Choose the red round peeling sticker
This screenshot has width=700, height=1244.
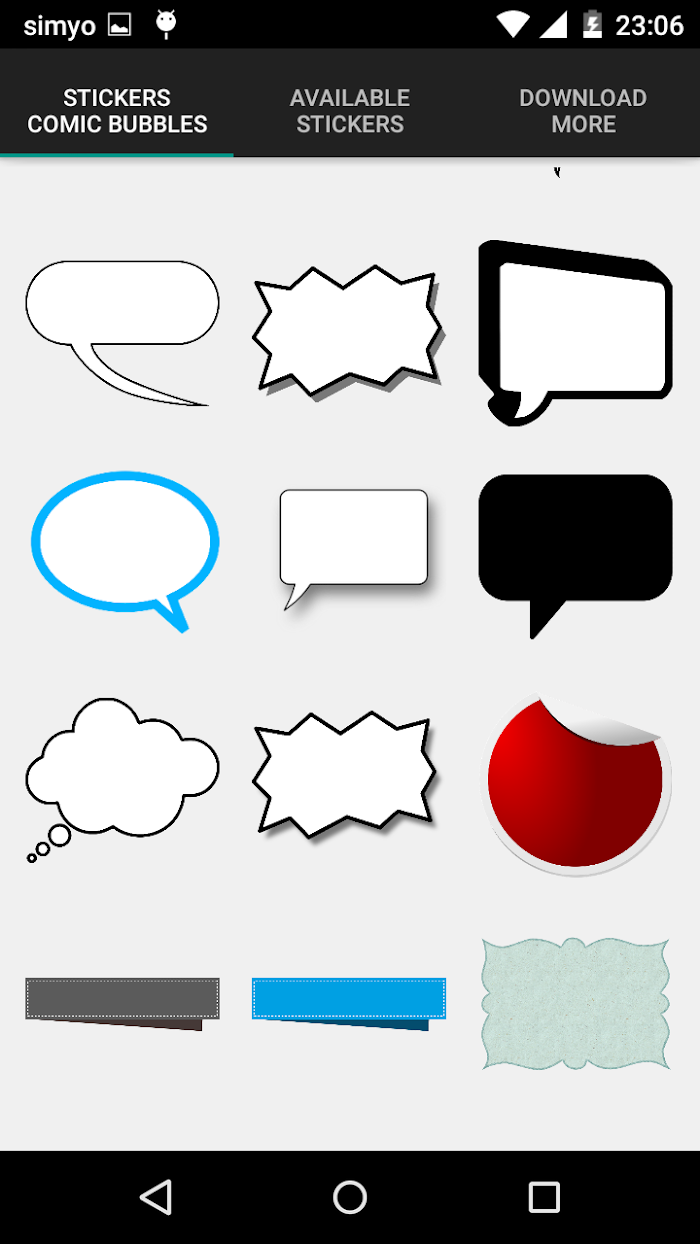coord(576,783)
